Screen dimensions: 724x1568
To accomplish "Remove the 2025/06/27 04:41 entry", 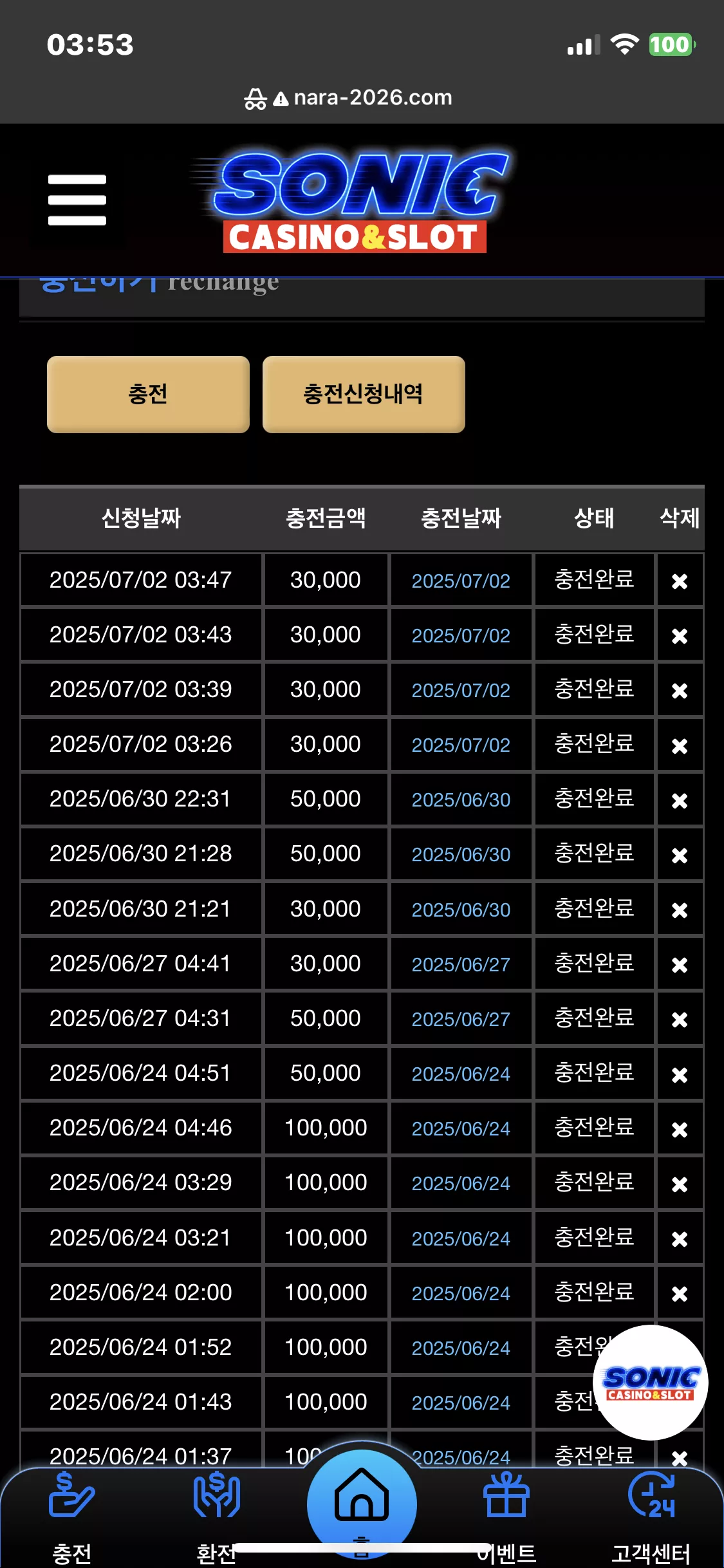I will click(680, 964).
